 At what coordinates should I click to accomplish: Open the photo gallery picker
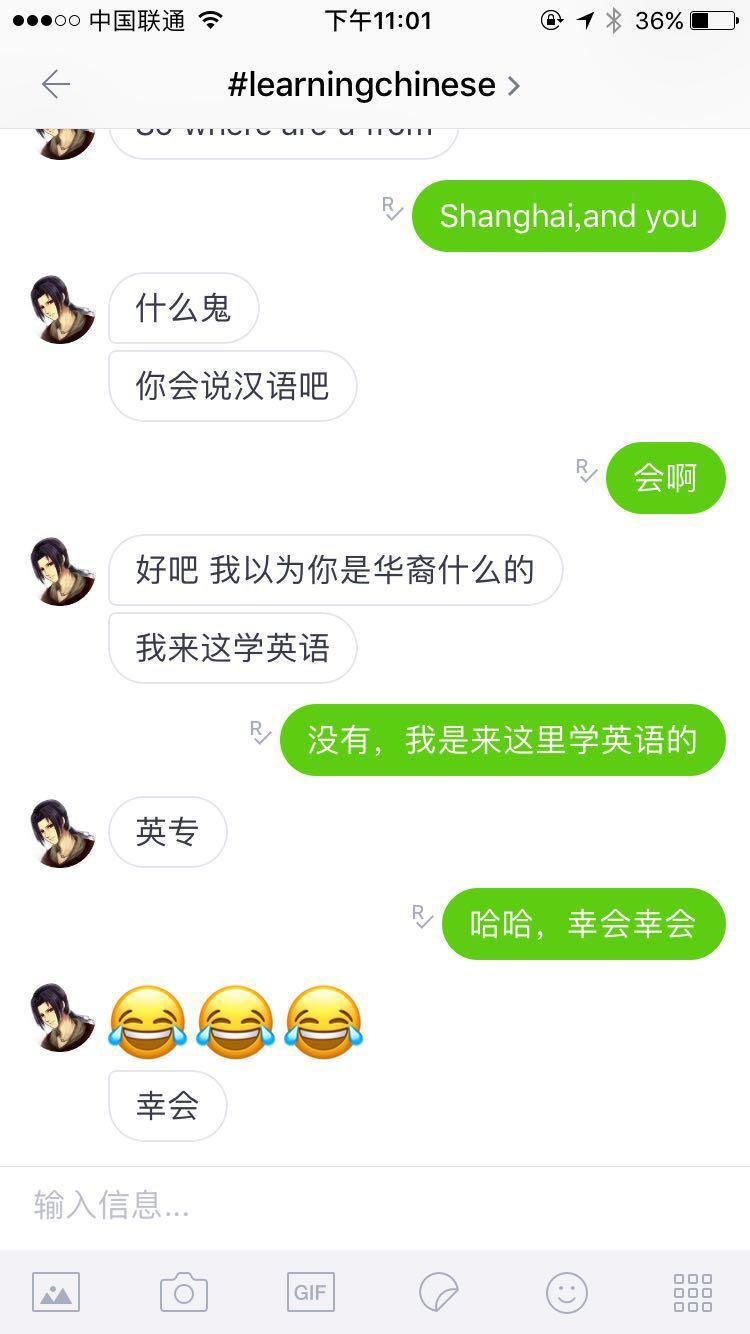[x=56, y=1292]
